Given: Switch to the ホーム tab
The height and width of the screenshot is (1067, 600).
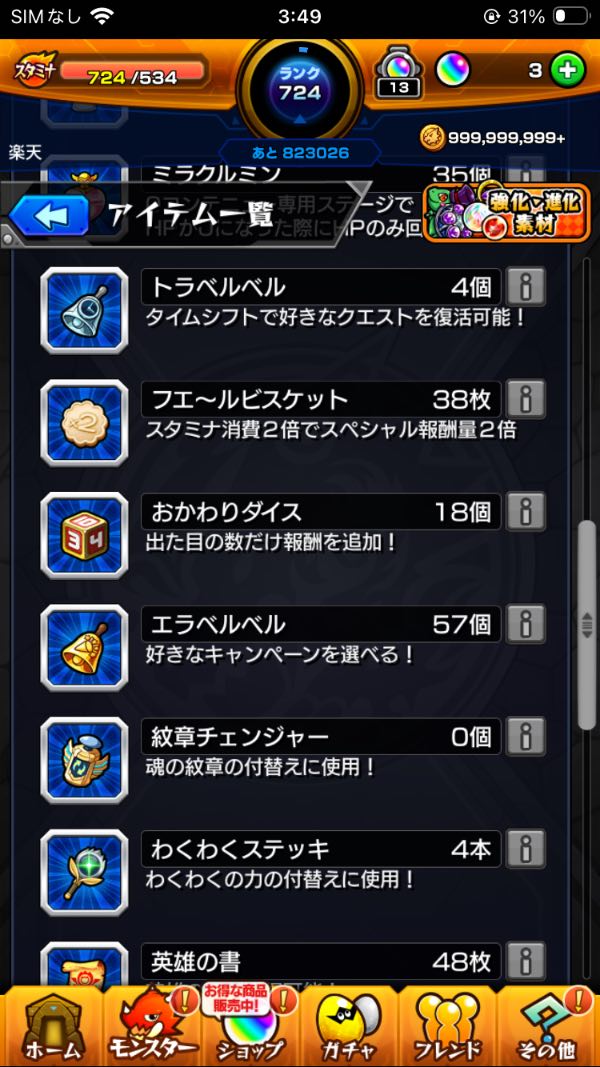Looking at the screenshot, I should 50,1025.
